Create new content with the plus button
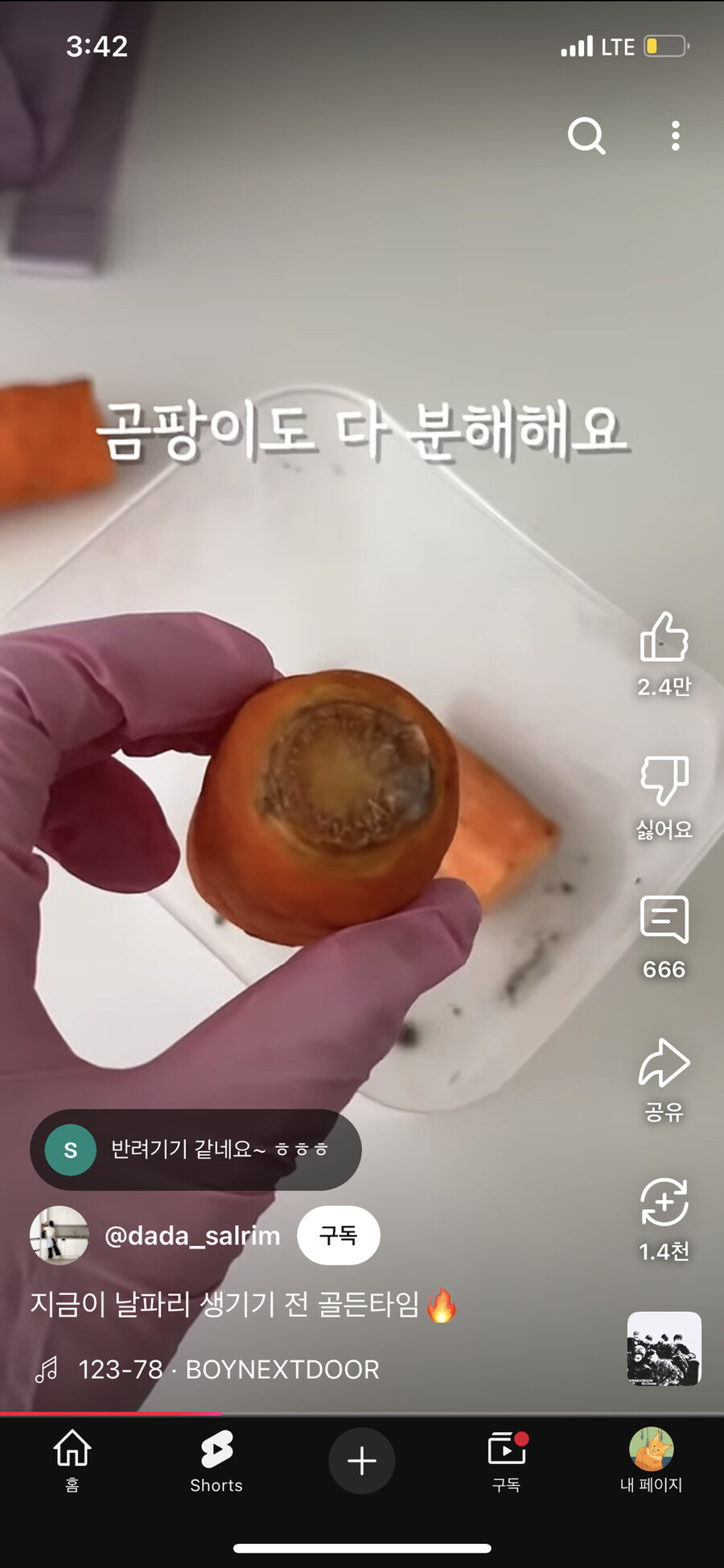This screenshot has height=1568, width=724. tap(362, 1460)
